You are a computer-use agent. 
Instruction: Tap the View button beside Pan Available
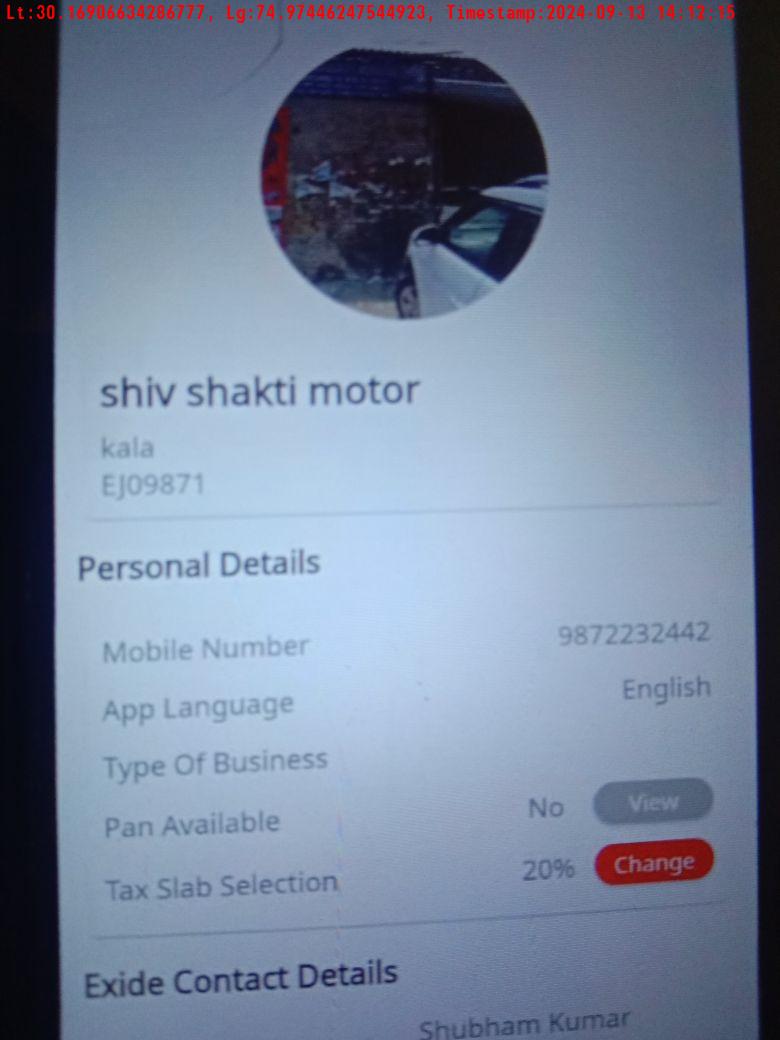652,802
